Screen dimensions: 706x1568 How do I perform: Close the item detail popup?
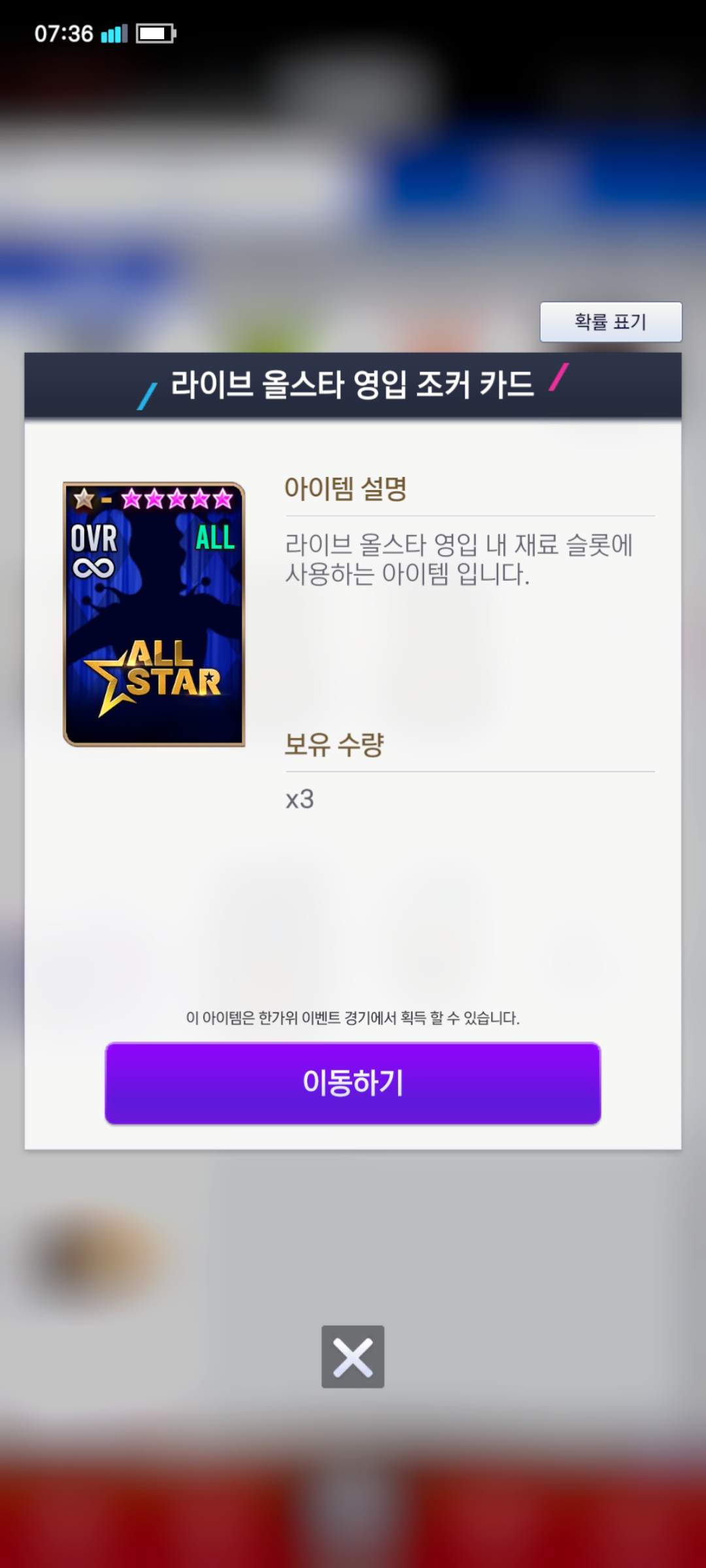click(353, 1357)
